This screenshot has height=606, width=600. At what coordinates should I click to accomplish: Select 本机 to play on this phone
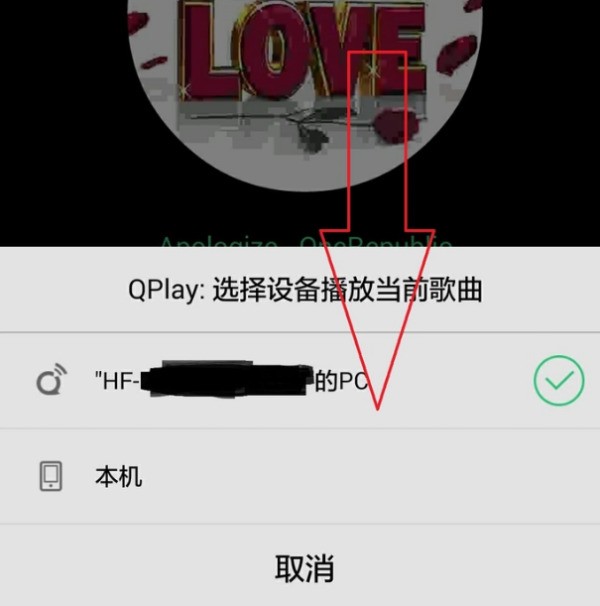point(118,476)
